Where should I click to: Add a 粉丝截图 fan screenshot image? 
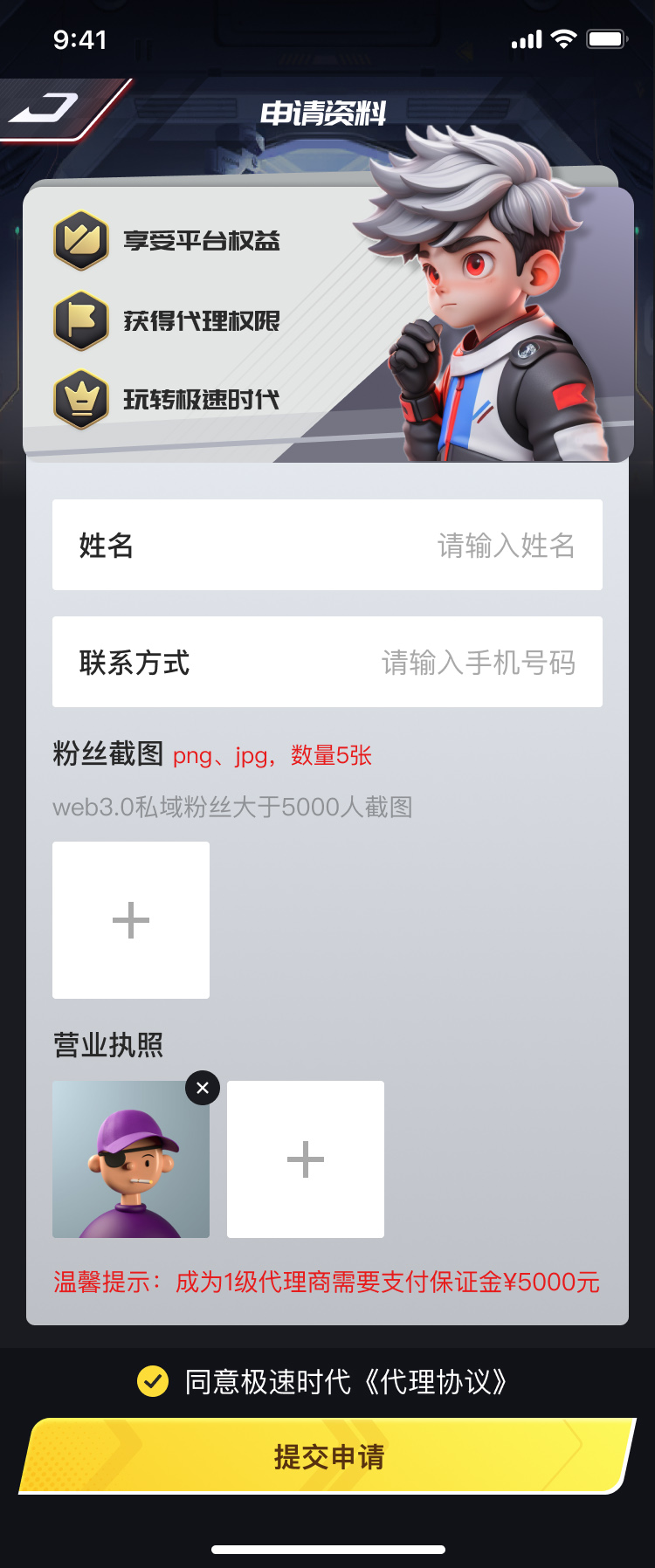(x=131, y=920)
